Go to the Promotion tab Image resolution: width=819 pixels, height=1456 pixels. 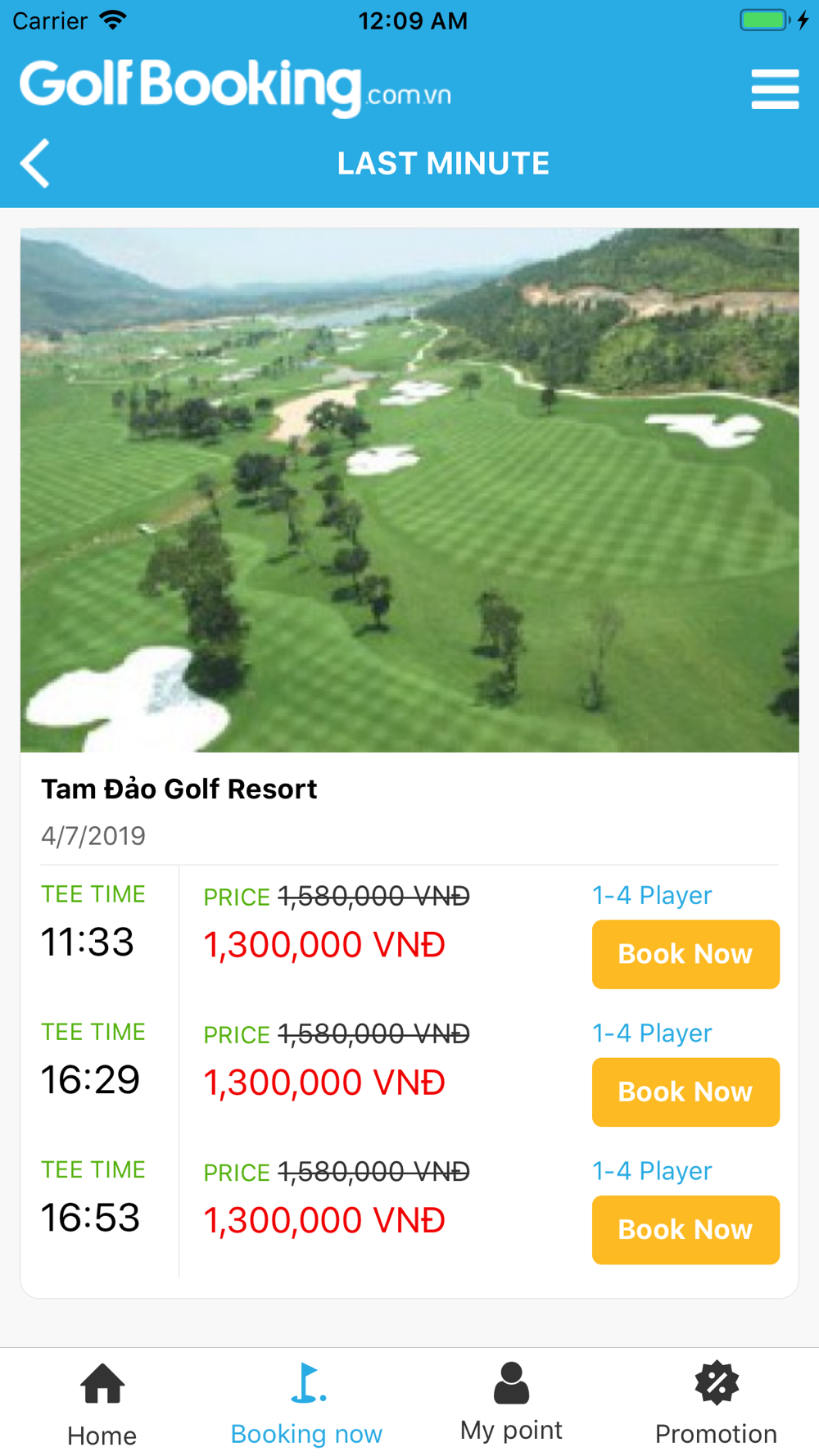click(716, 1404)
